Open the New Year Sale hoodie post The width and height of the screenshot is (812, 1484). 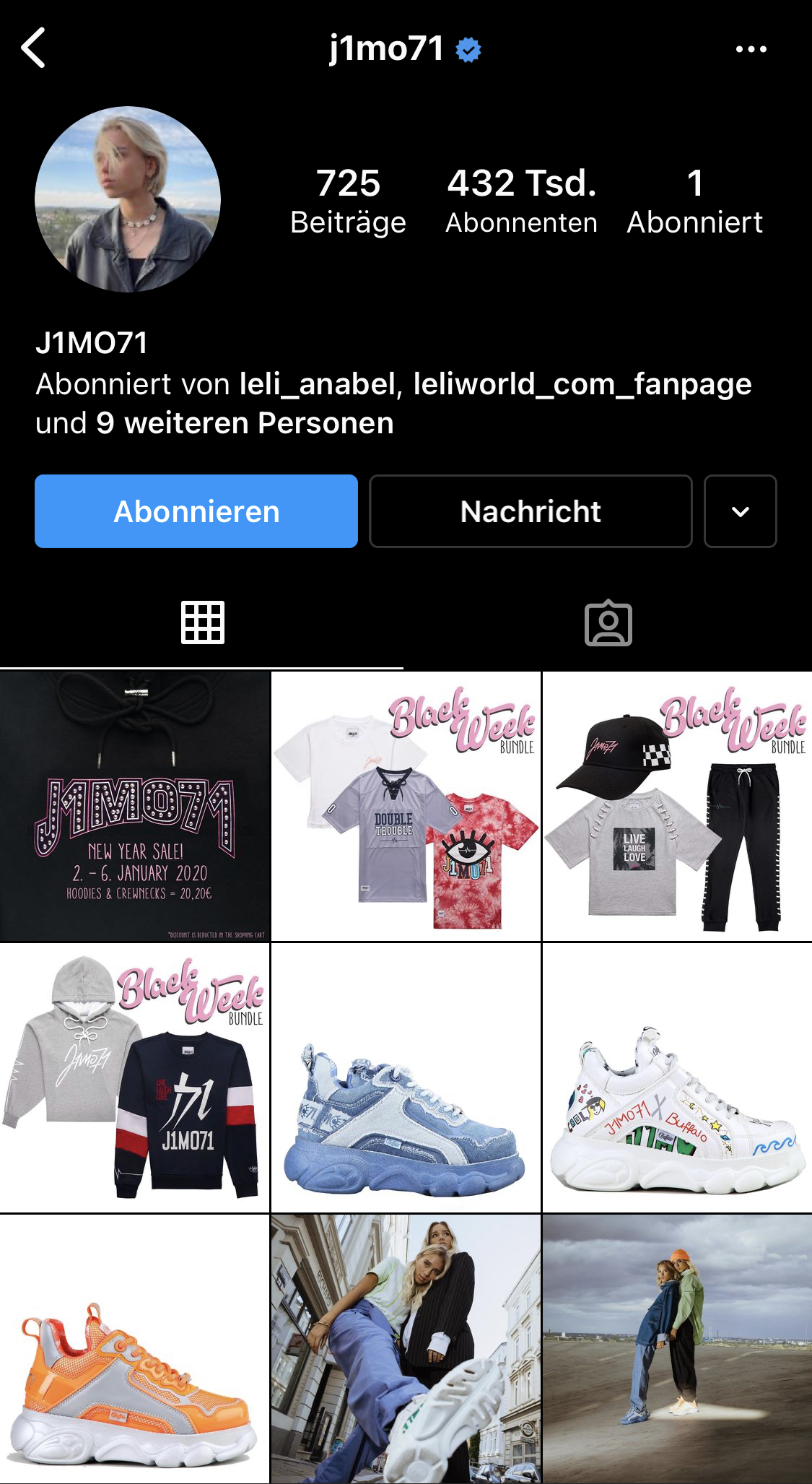point(135,807)
